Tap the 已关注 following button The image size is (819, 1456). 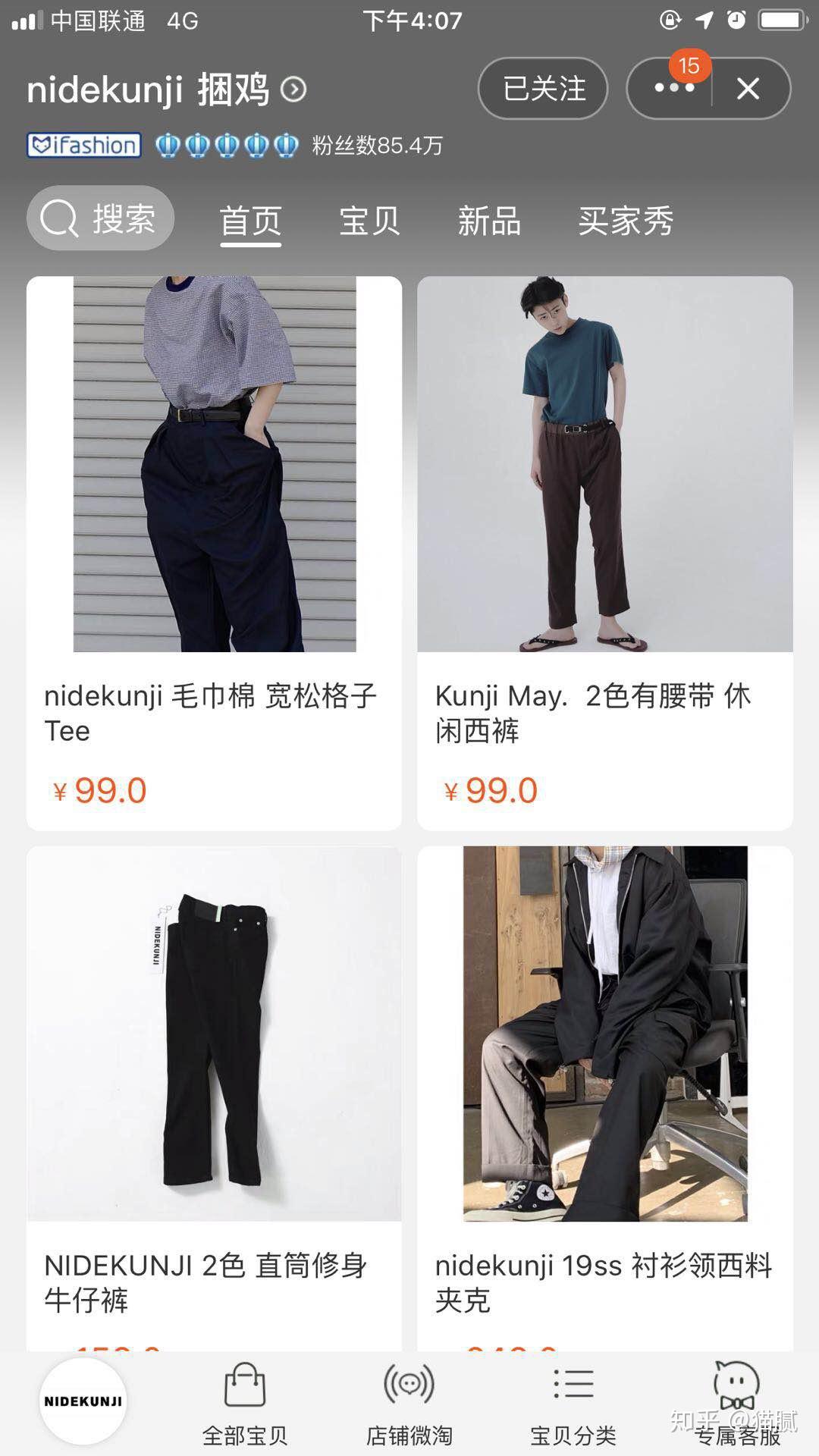543,89
